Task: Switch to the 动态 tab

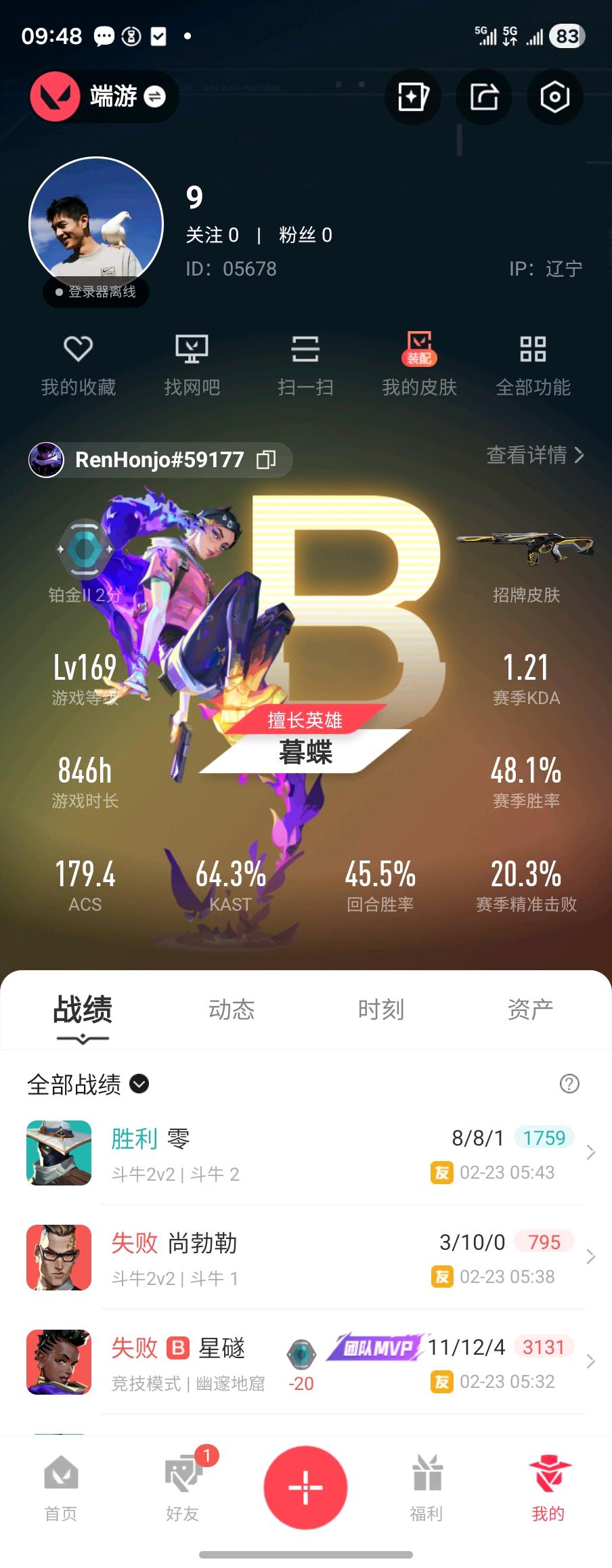Action: point(232,1009)
